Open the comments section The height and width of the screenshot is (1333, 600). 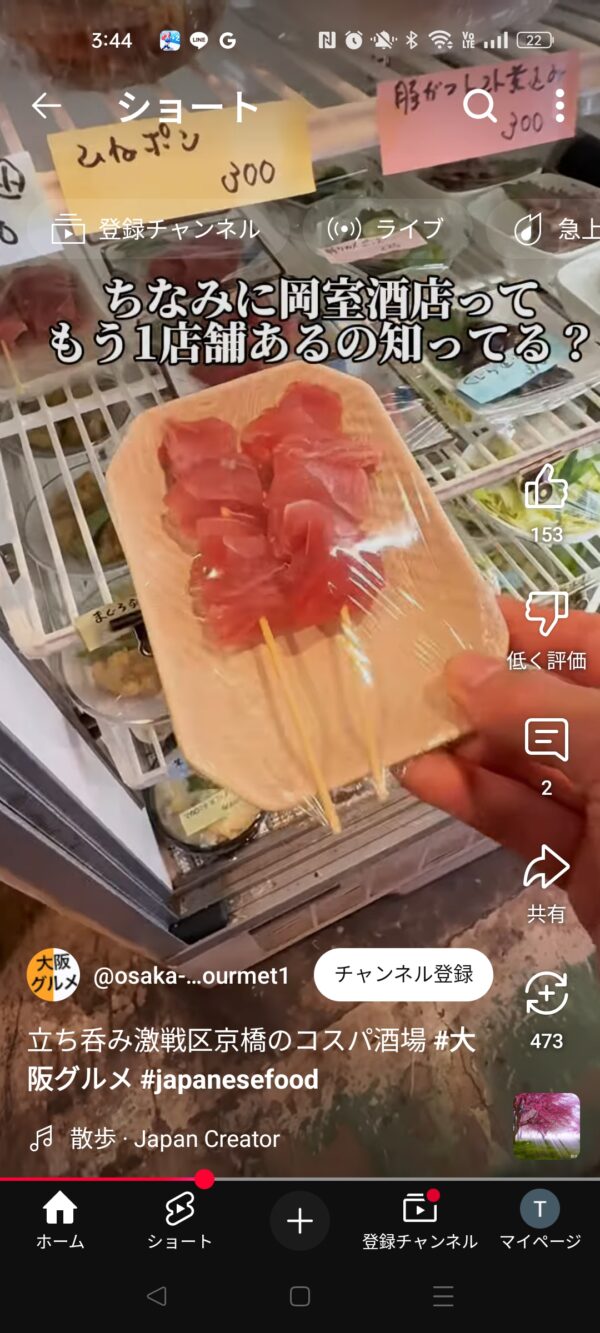(546, 741)
